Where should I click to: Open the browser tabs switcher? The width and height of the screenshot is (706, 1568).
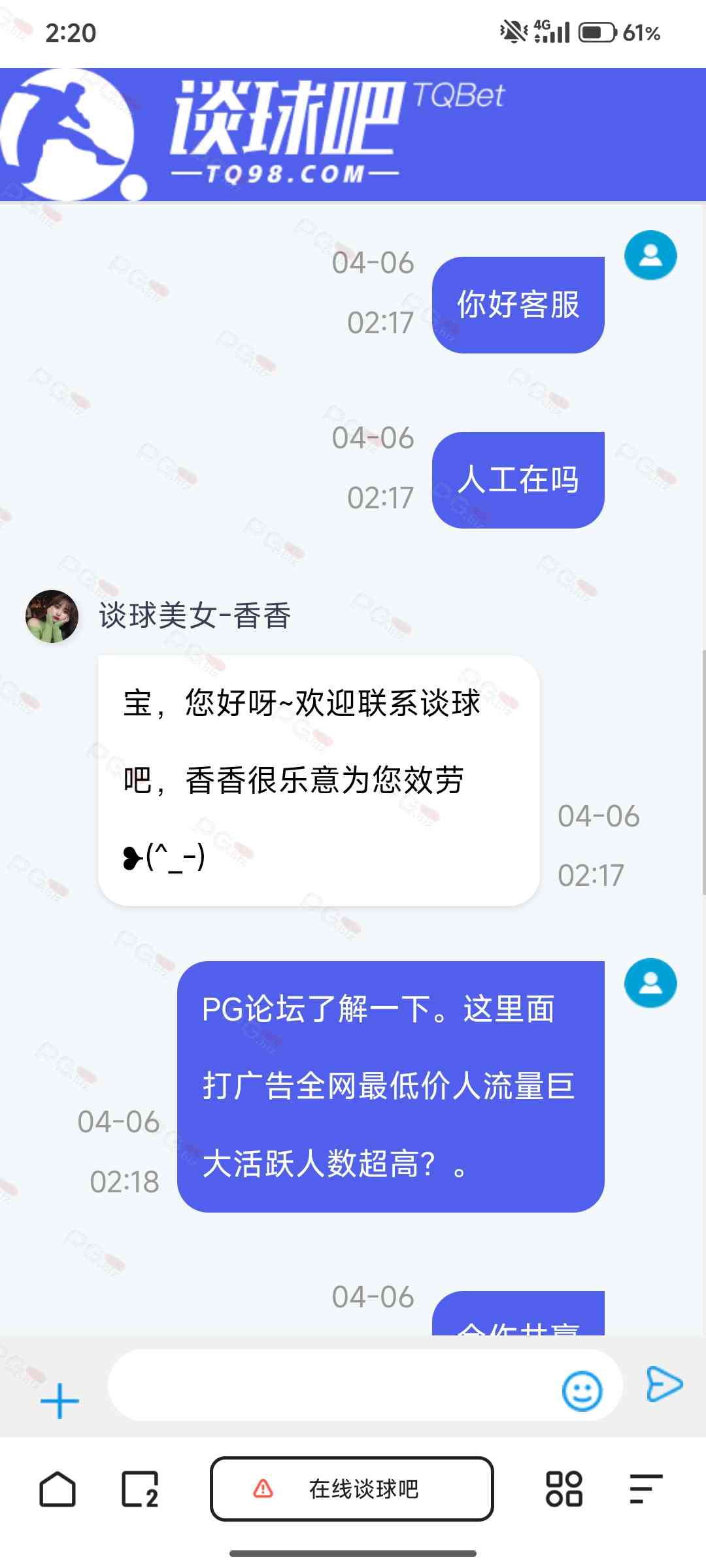[140, 1489]
